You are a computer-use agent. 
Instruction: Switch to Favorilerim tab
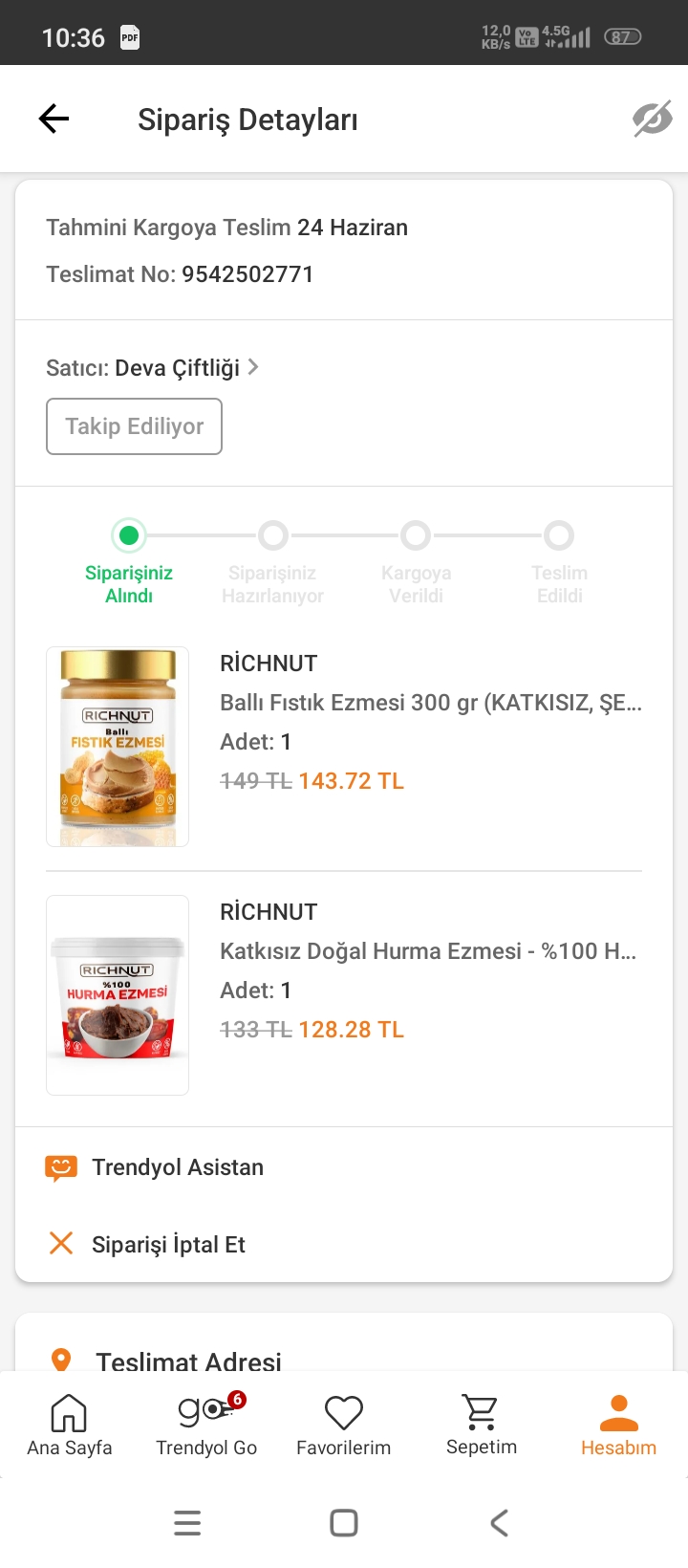(344, 1425)
